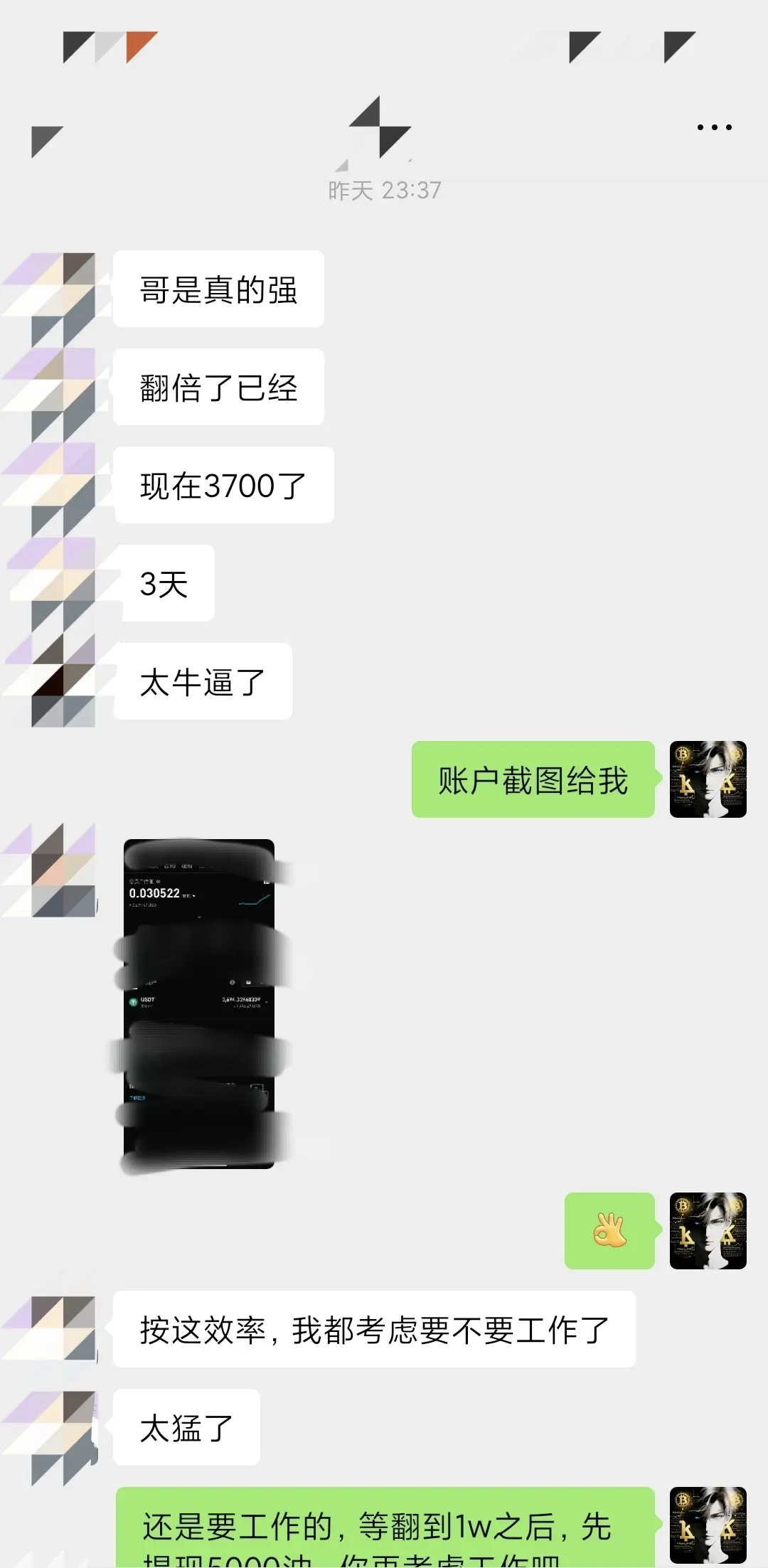Click your Bitcoin-themed avatar beside 账户截图给我
Image resolution: width=768 pixels, height=1568 pixels.
(708, 780)
